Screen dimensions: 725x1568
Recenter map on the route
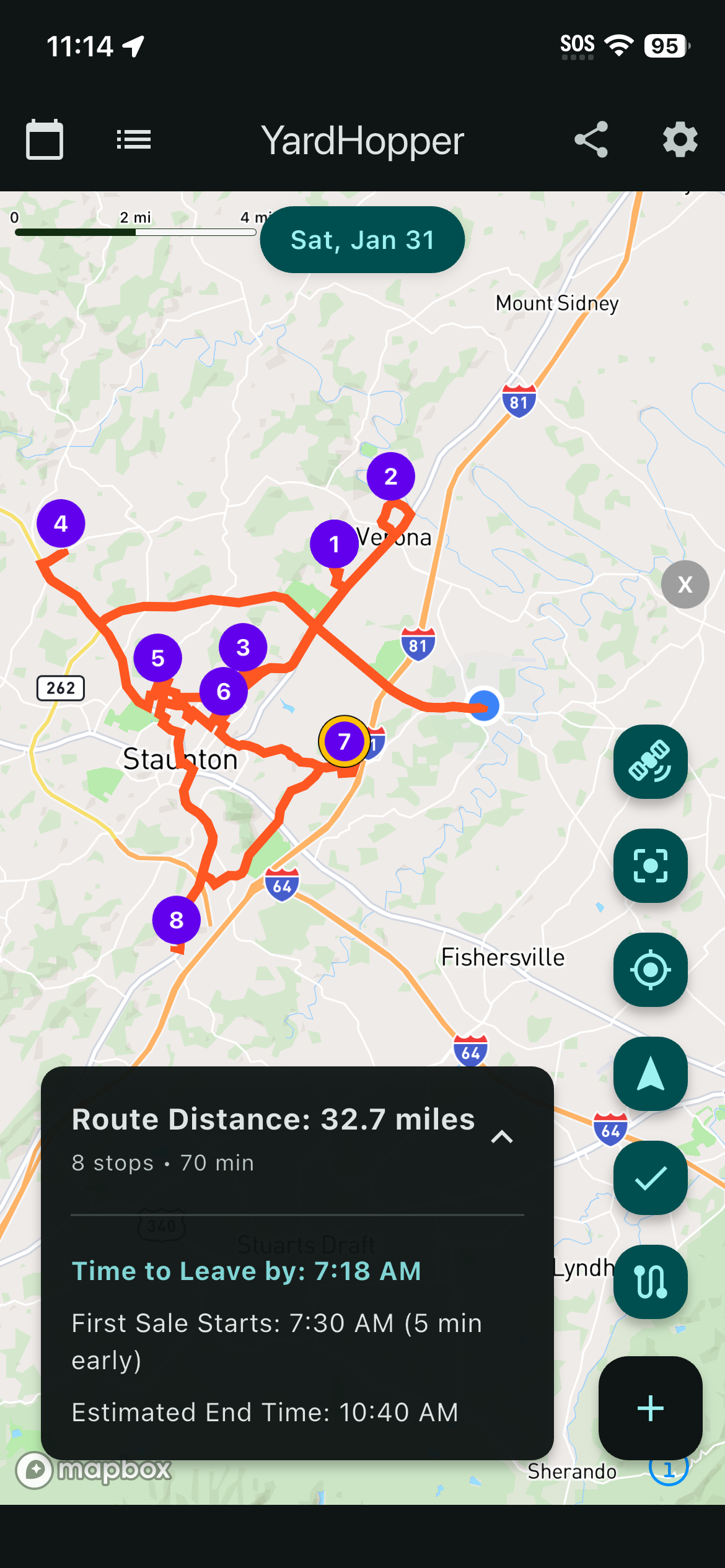649,866
